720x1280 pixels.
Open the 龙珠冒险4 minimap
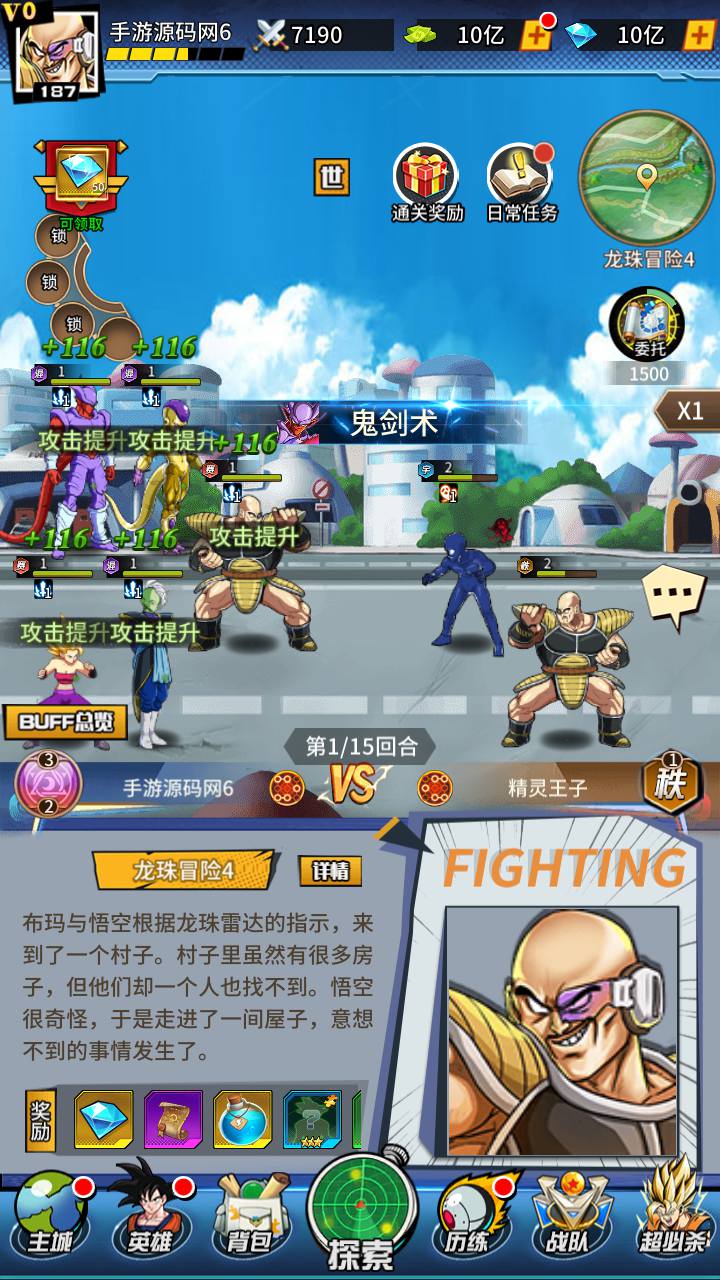tap(647, 178)
